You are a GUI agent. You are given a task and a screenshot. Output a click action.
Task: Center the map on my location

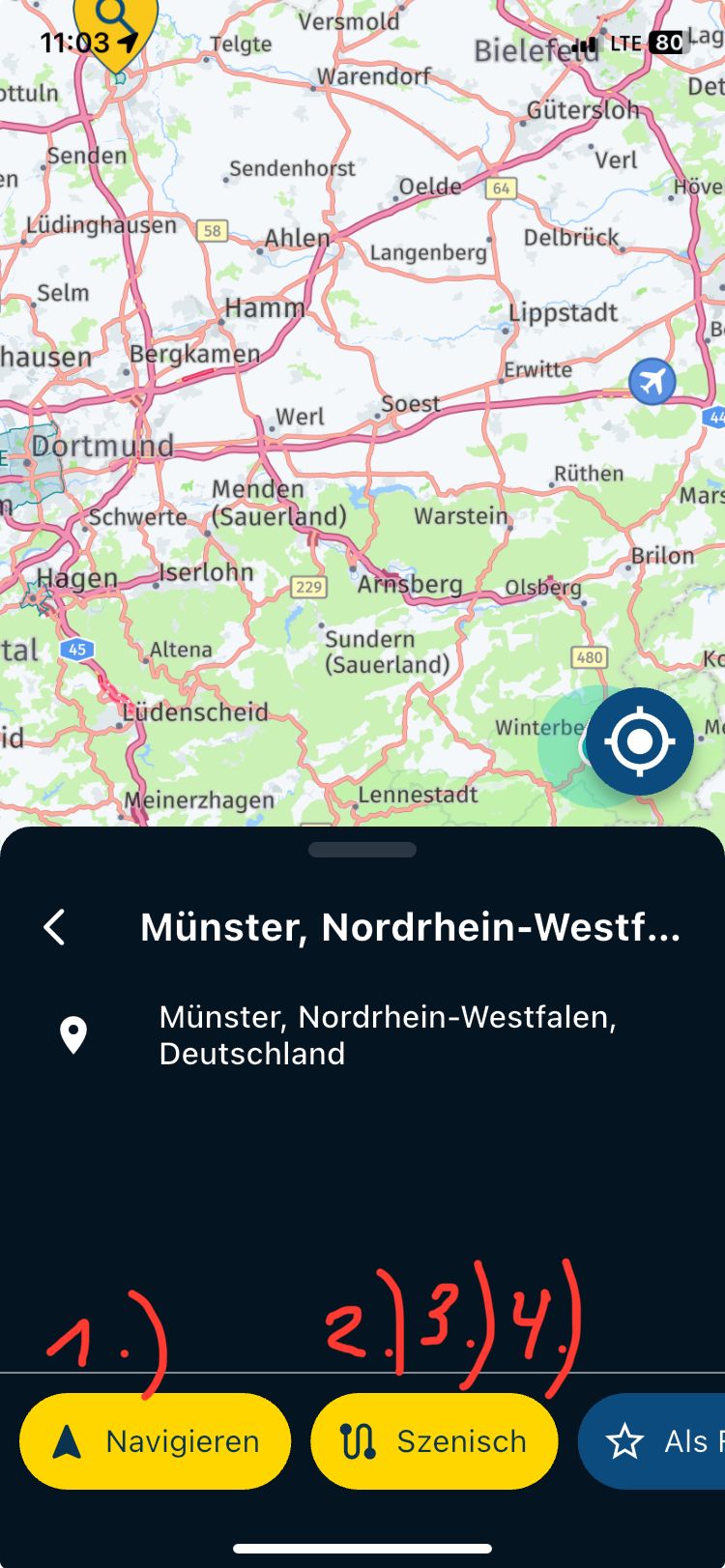coord(639,741)
